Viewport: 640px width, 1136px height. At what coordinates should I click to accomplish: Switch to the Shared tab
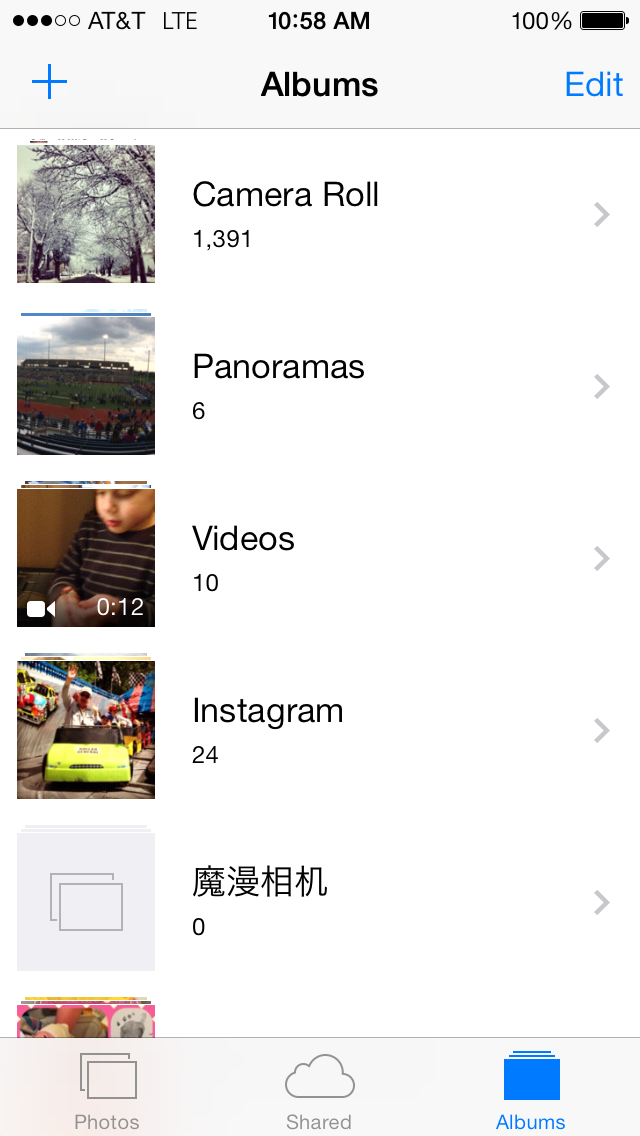(x=319, y=1090)
